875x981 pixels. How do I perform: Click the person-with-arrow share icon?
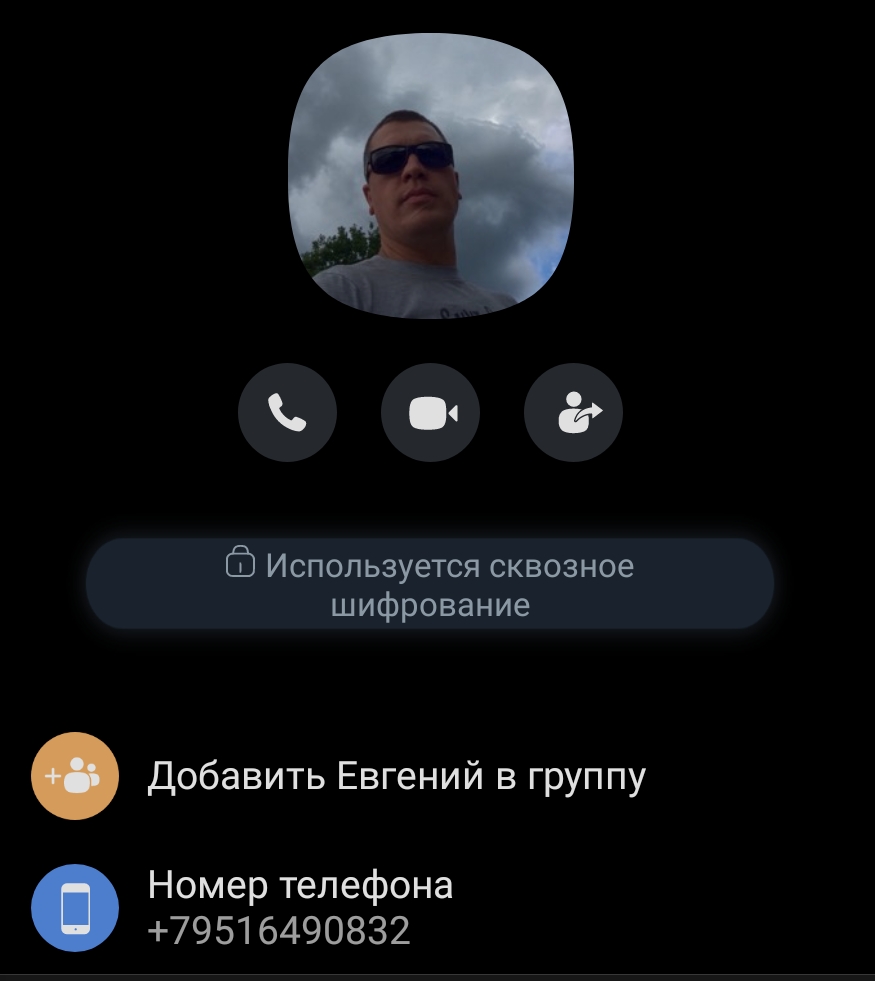(x=573, y=412)
